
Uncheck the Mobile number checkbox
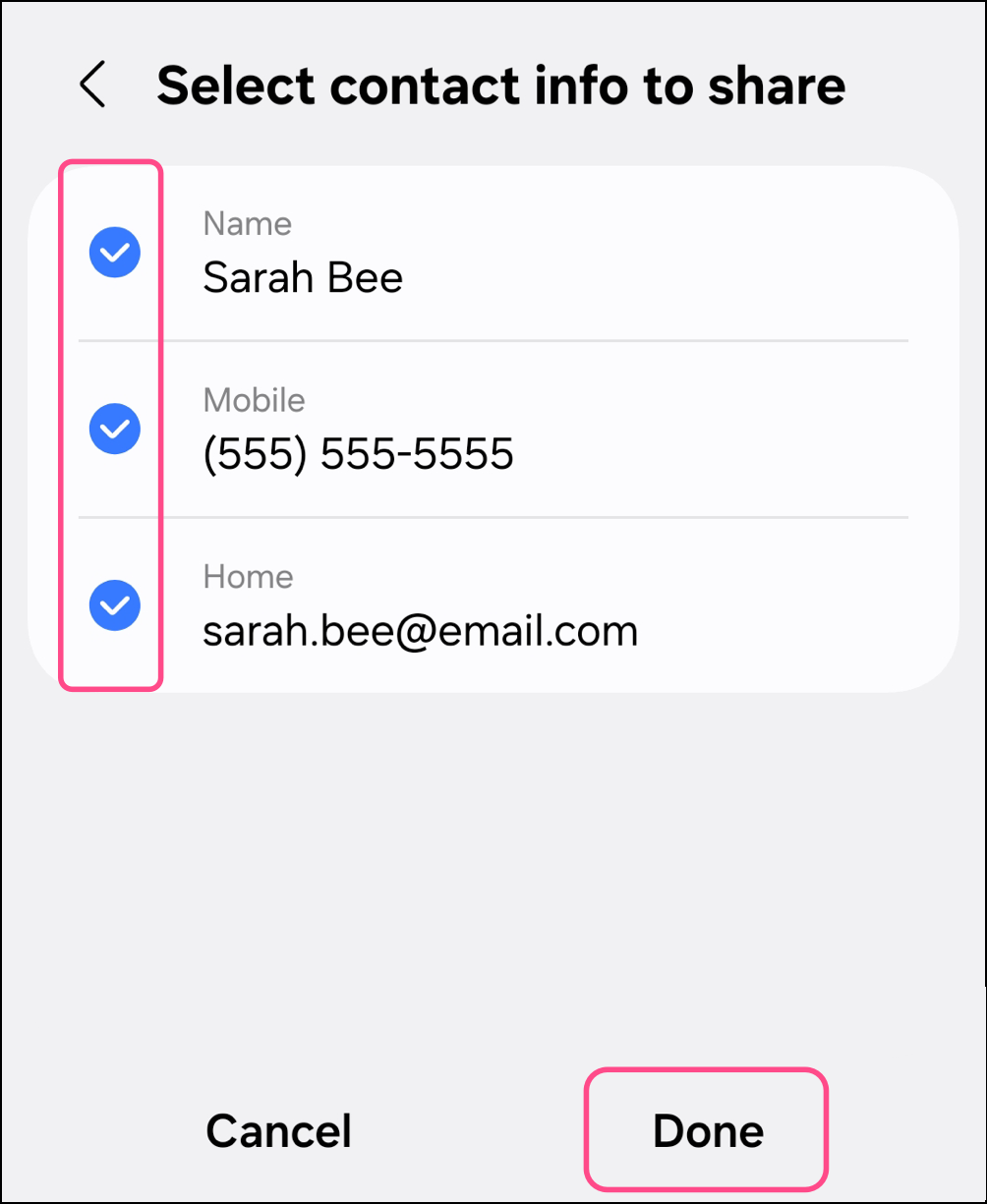coord(115,429)
